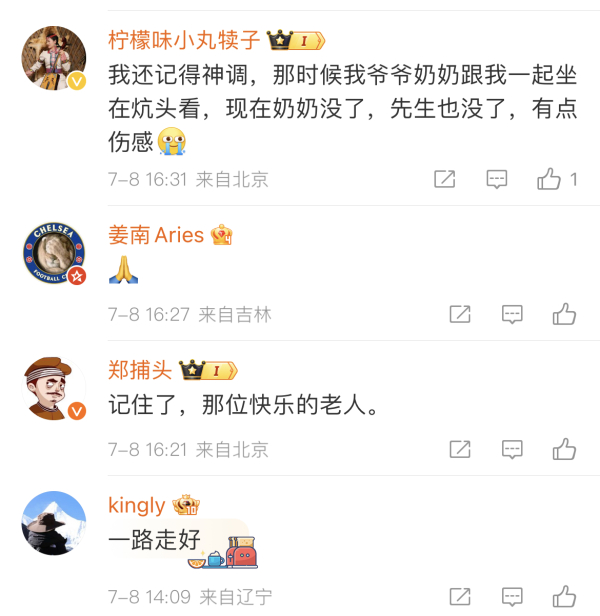Open 柠檬味小丸犊子's profile avatar
Image resolution: width=600 pixels, height=616 pixels.
(54, 58)
